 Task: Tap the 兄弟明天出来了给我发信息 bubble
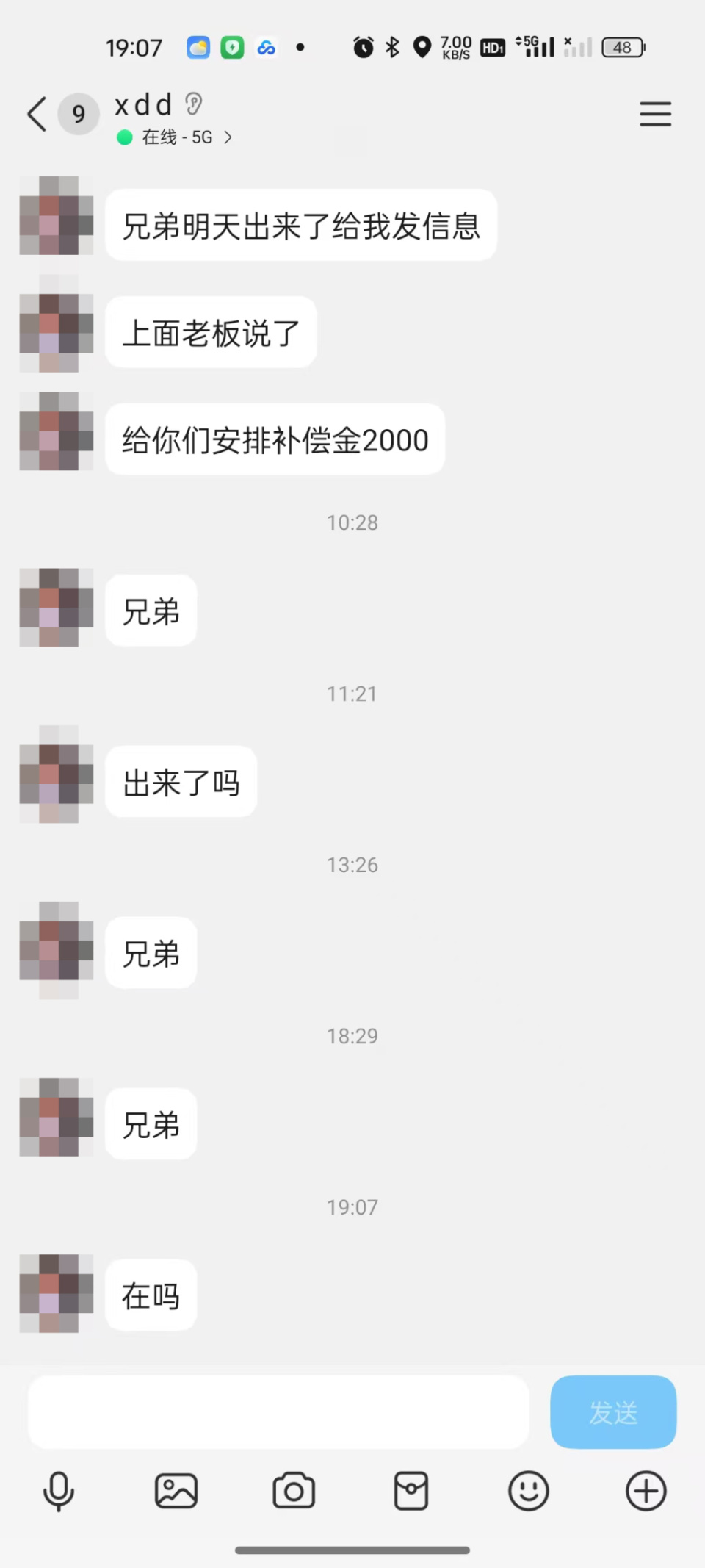pos(300,226)
